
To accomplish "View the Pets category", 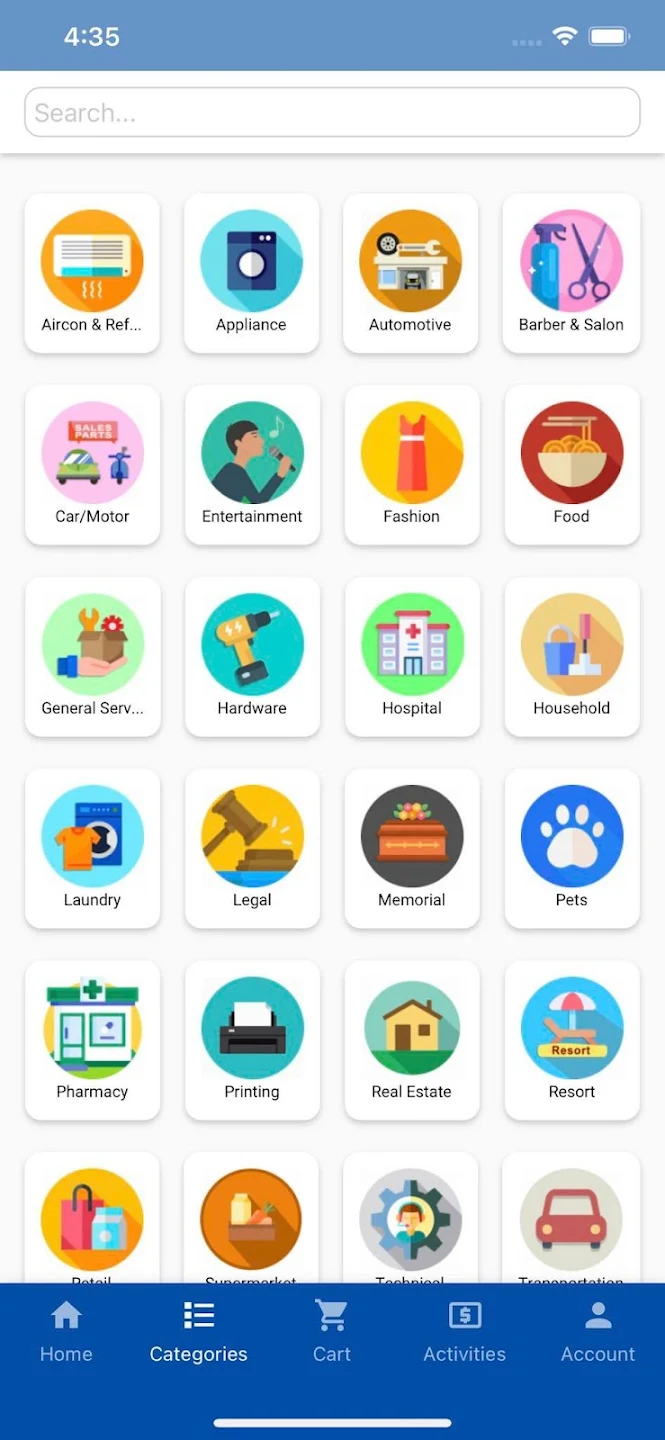I will [x=571, y=848].
